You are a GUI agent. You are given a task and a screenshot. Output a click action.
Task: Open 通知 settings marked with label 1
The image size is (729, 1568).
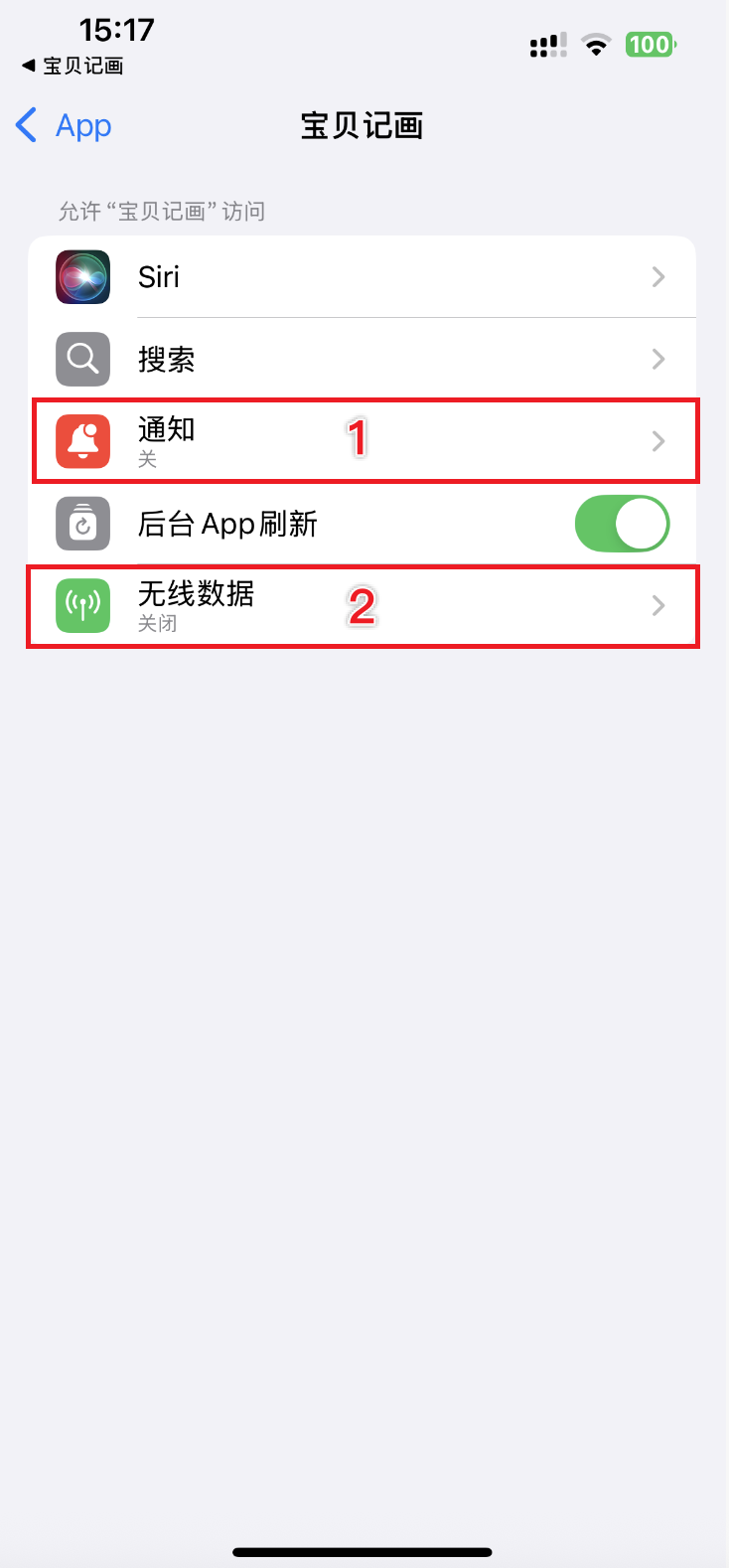(363, 440)
